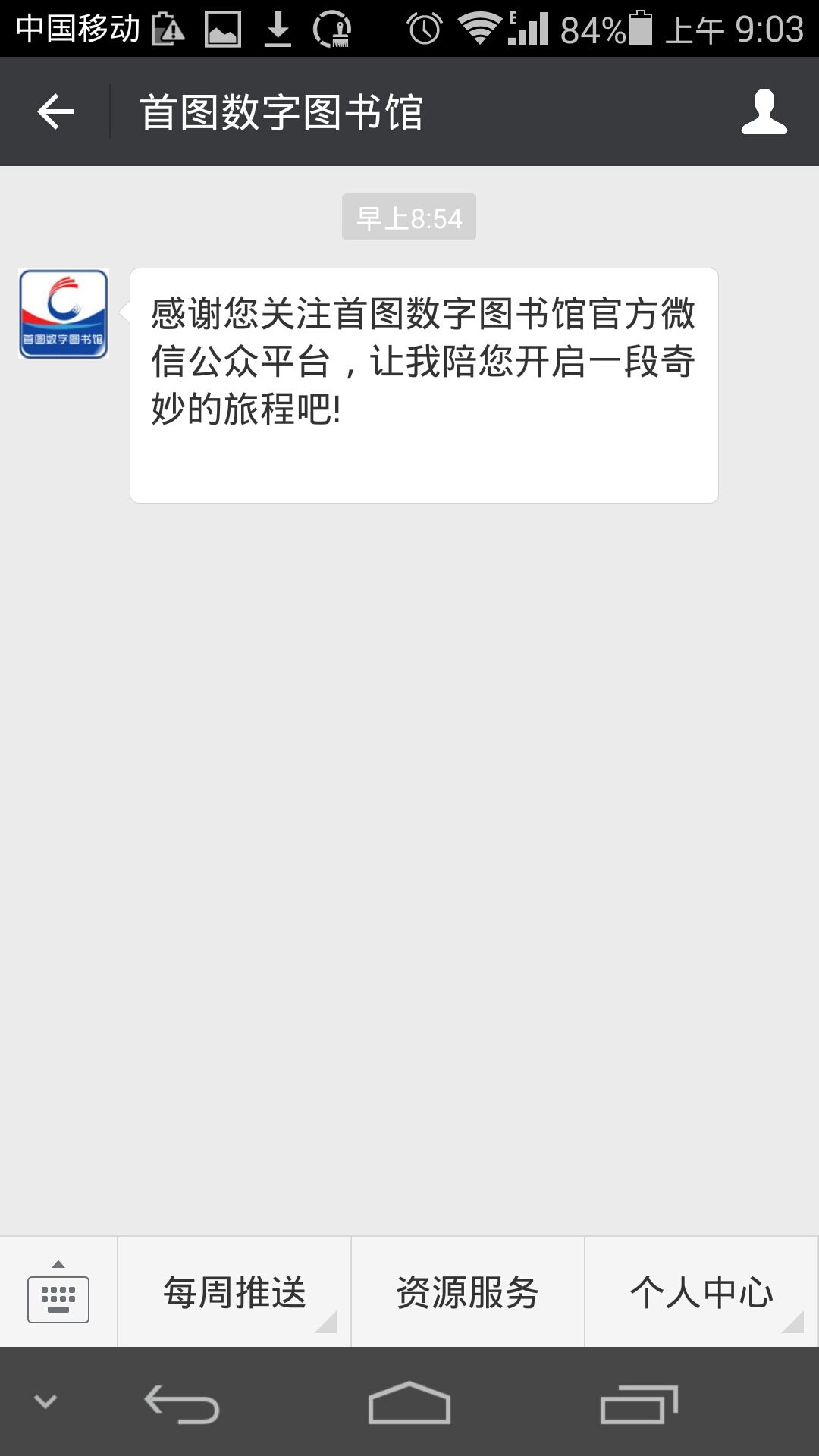Image resolution: width=819 pixels, height=1456 pixels.
Task: Expand the 个人中心 menu
Action: click(701, 1292)
